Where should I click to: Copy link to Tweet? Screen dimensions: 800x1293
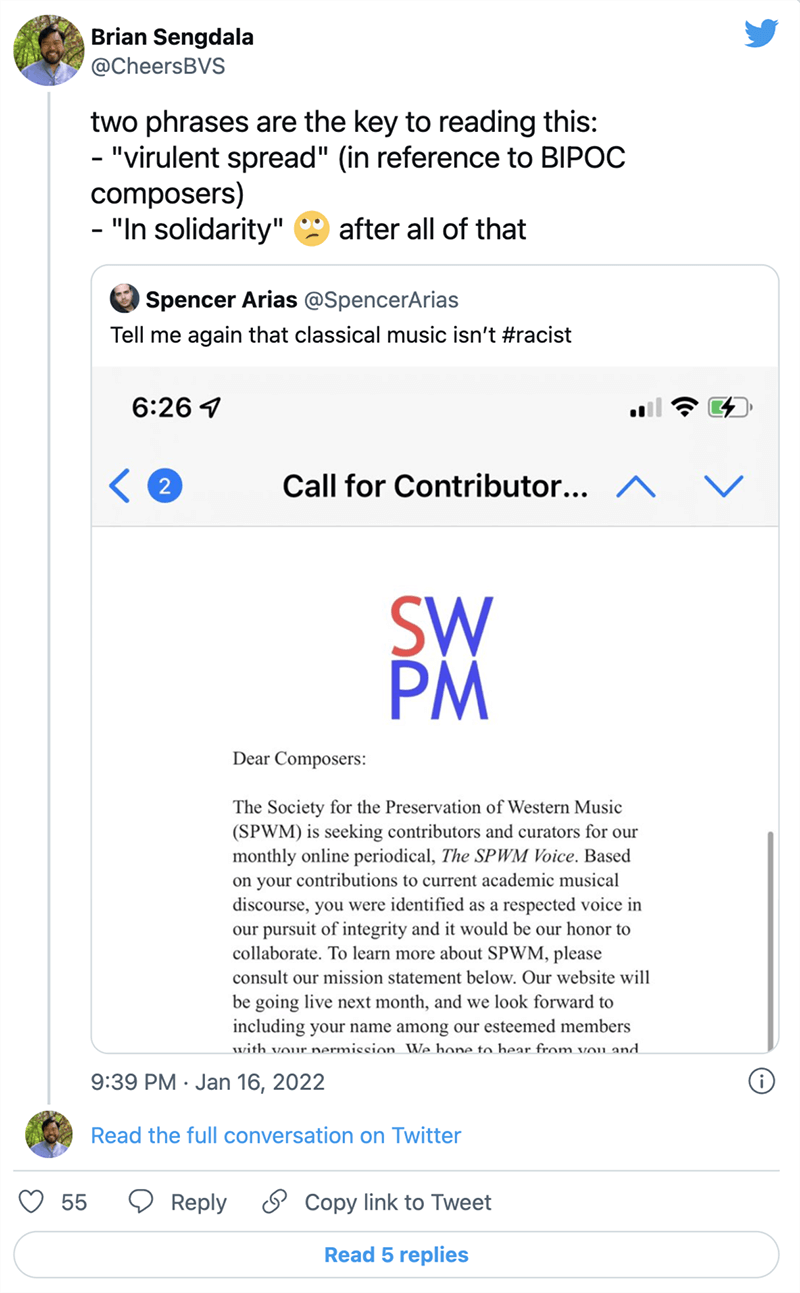tap(377, 1202)
